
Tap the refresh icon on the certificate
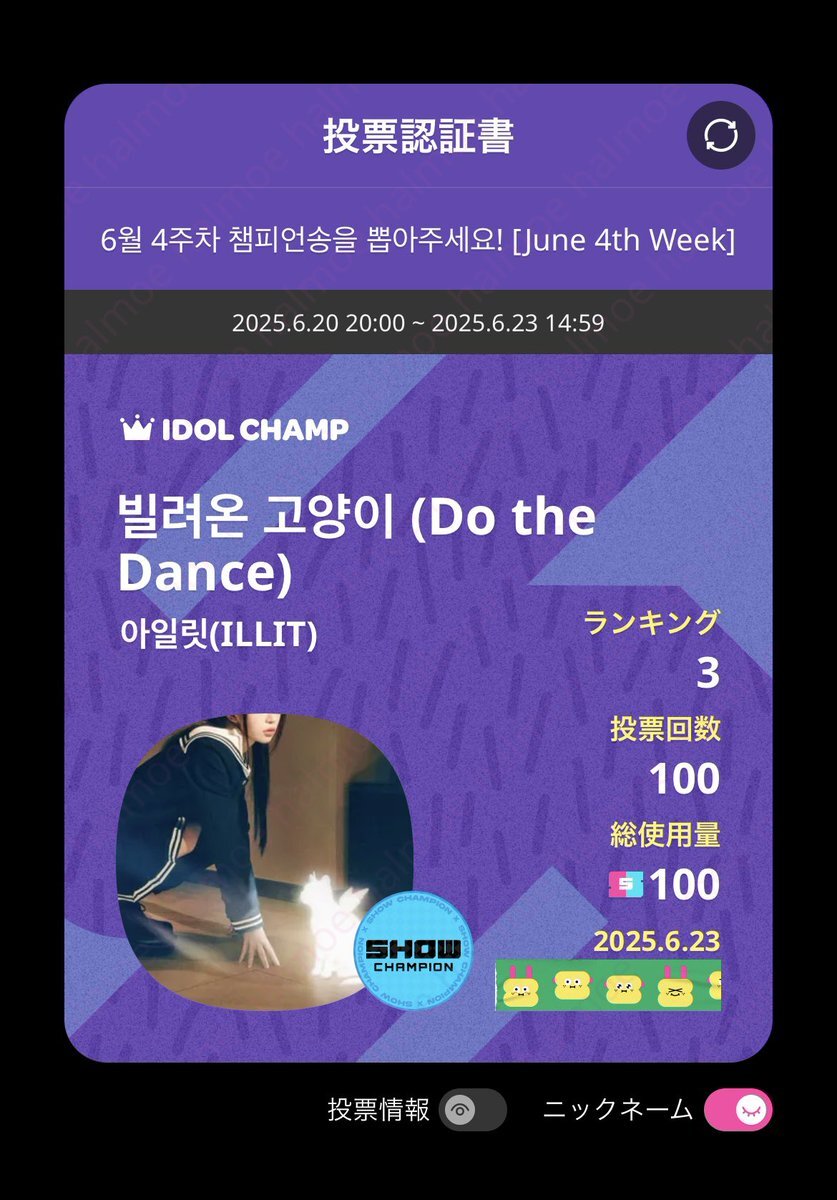click(x=721, y=135)
